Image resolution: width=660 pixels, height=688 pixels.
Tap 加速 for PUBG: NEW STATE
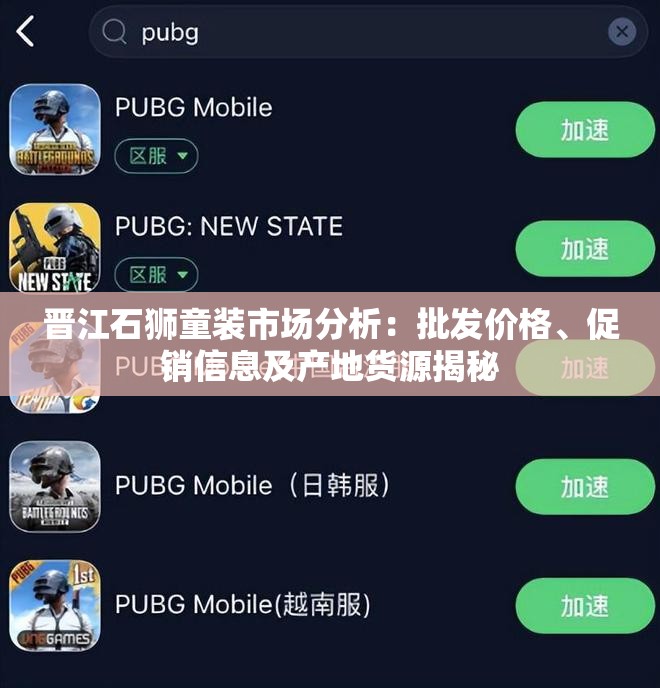(584, 249)
